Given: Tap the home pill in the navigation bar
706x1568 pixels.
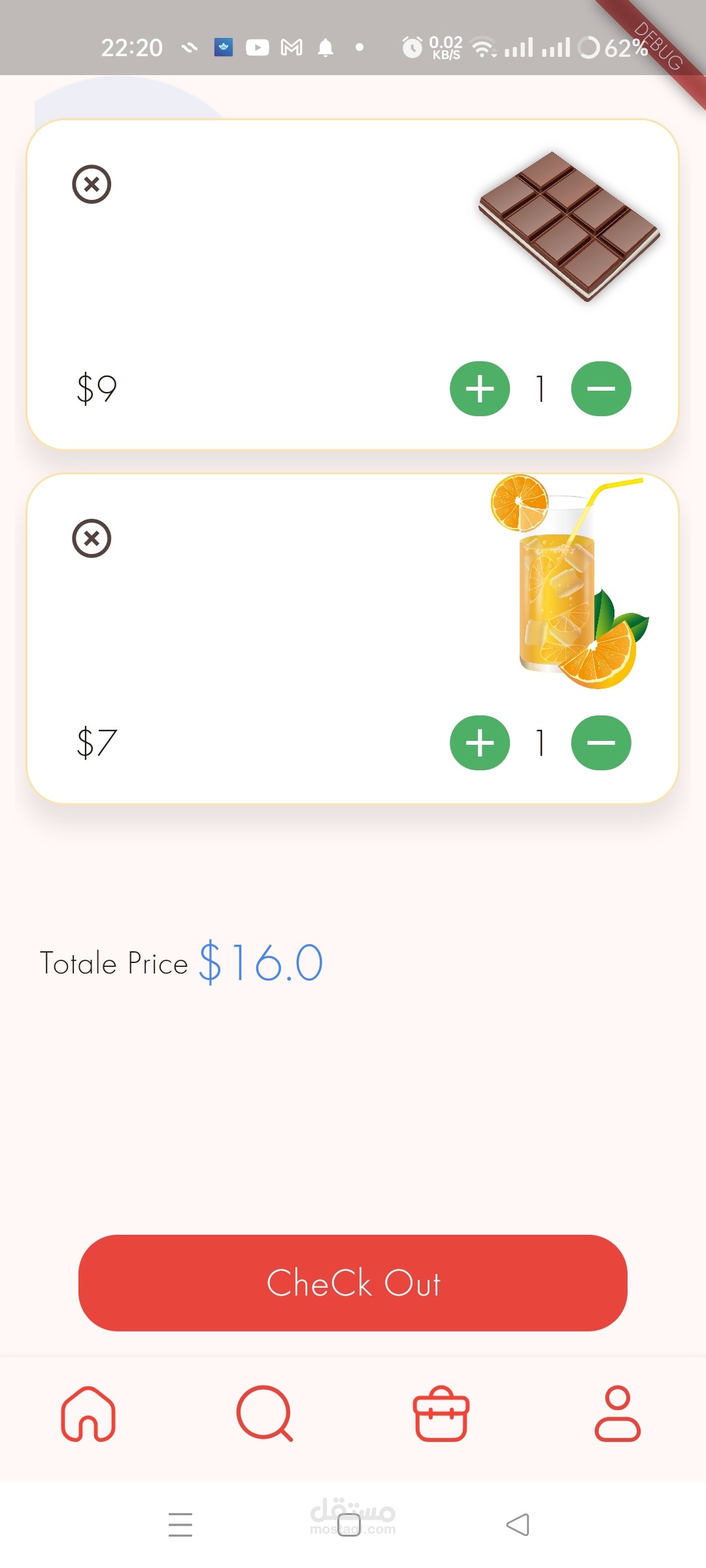Looking at the screenshot, I should pos(350,1526).
